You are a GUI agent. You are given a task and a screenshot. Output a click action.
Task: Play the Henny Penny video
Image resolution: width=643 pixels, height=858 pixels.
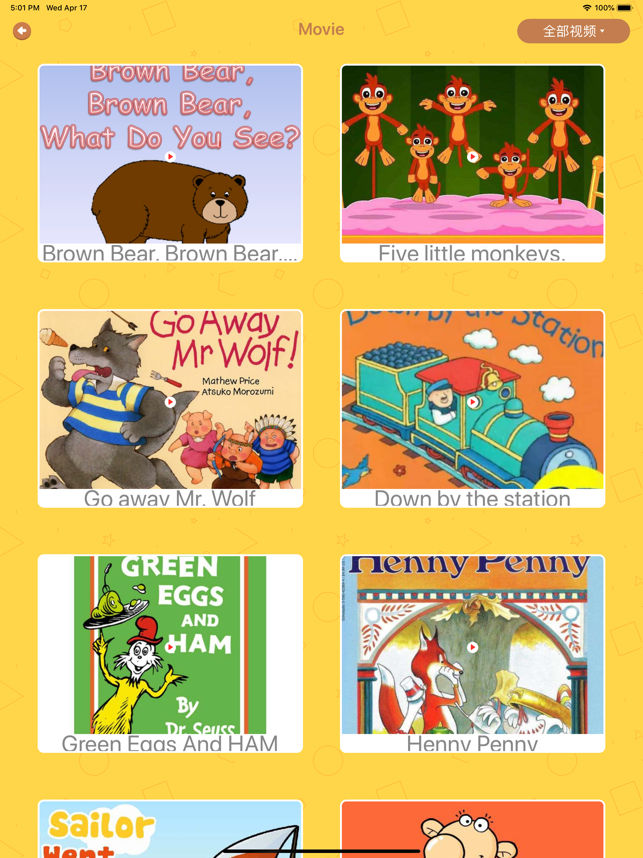pyautogui.click(x=472, y=647)
